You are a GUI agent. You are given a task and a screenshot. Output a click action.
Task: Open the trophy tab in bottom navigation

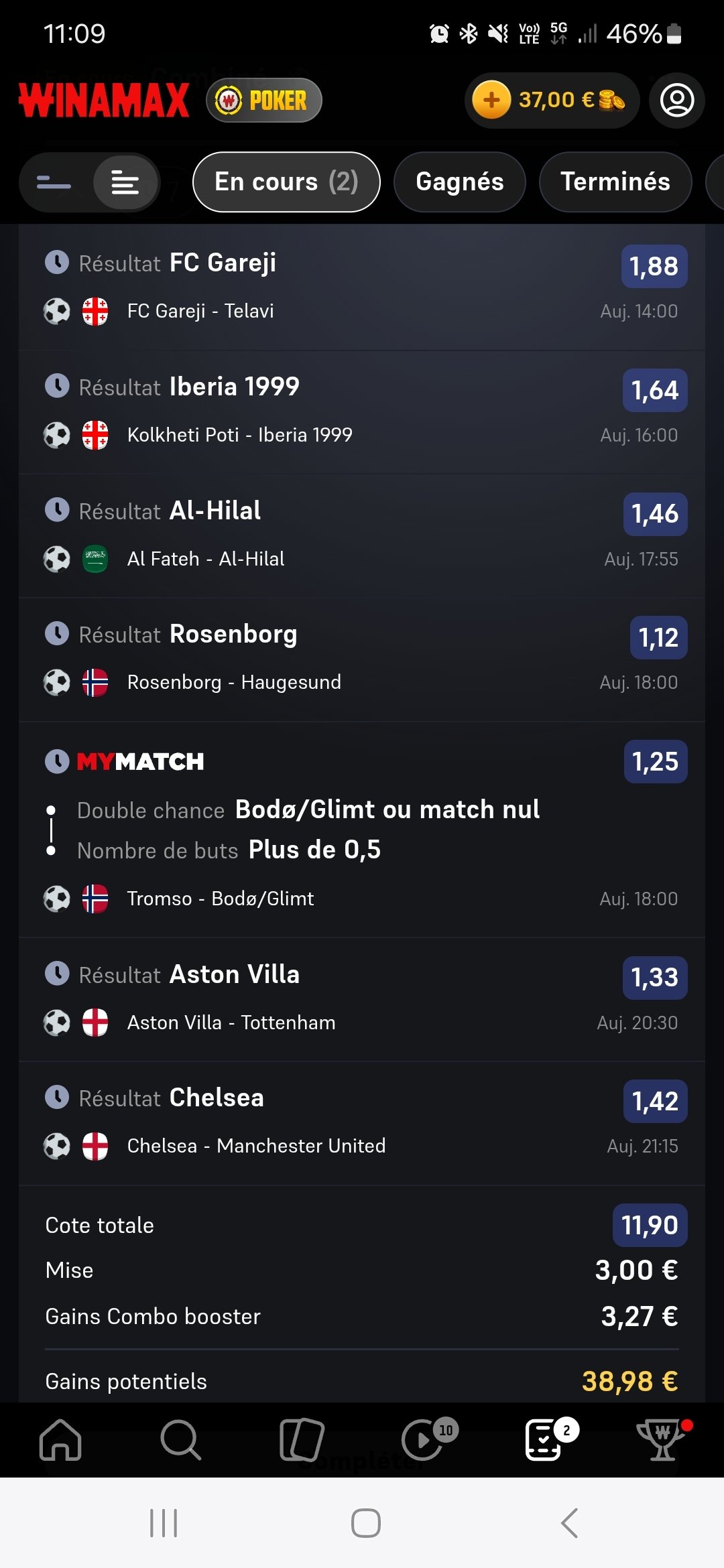point(662,1439)
